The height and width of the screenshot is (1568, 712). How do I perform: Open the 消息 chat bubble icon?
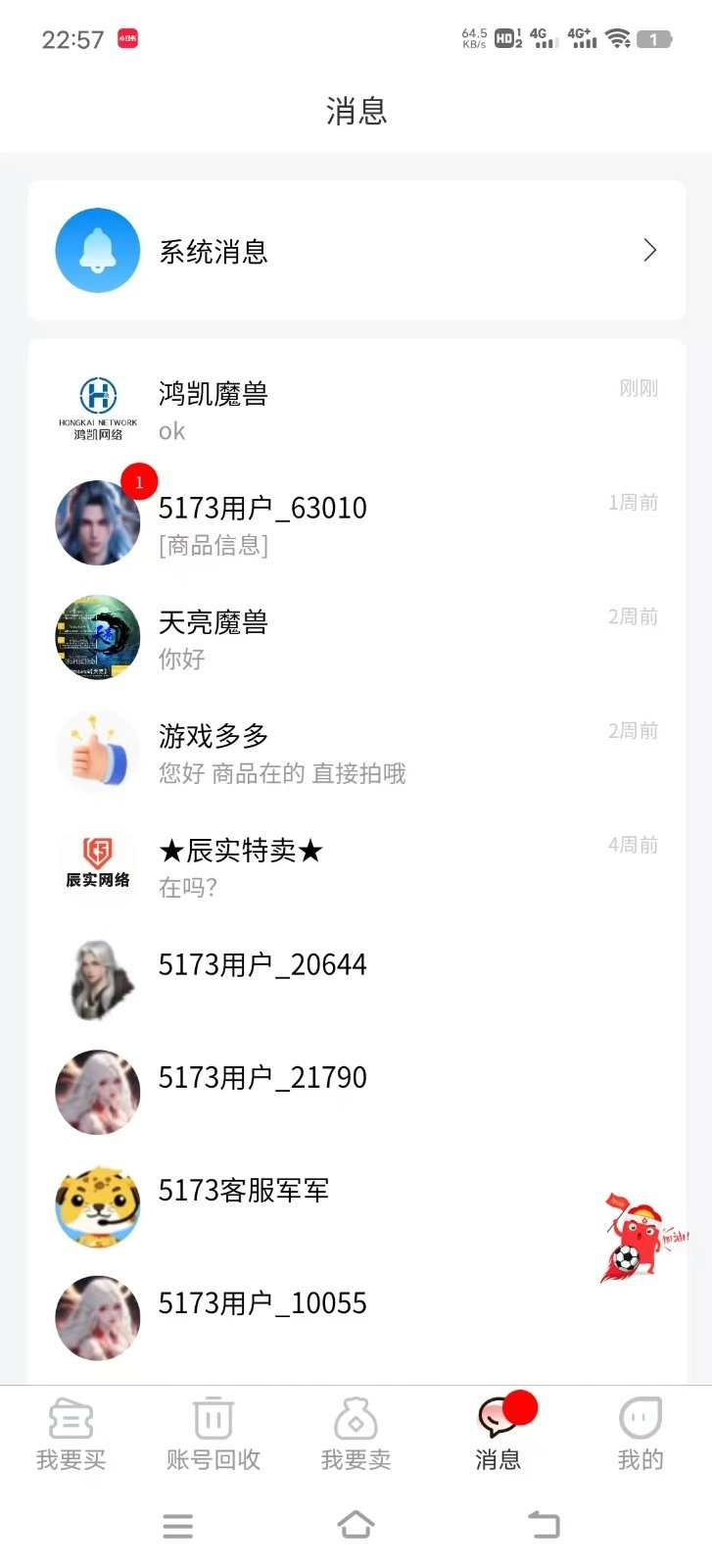498,1415
